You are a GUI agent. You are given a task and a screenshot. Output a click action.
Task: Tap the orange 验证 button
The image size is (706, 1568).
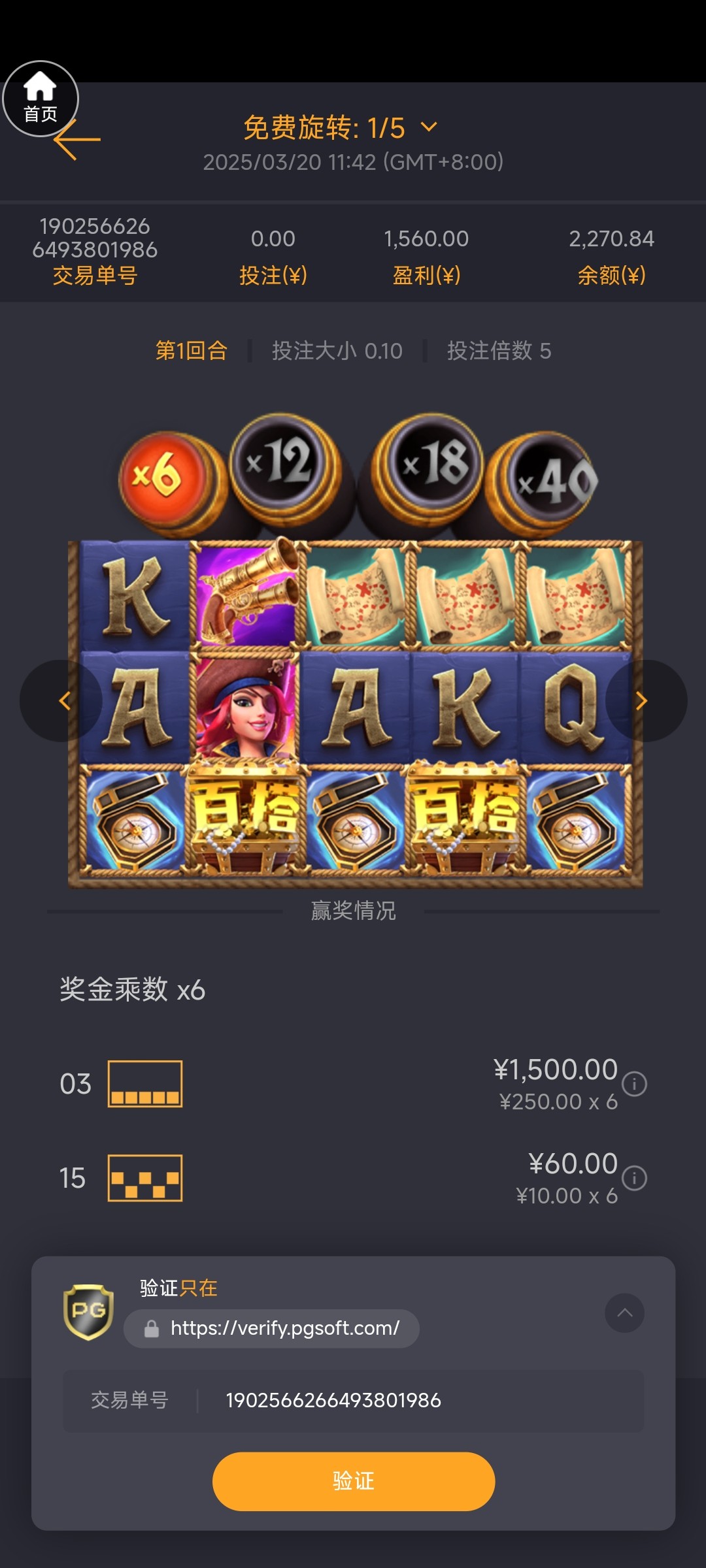point(353,1481)
